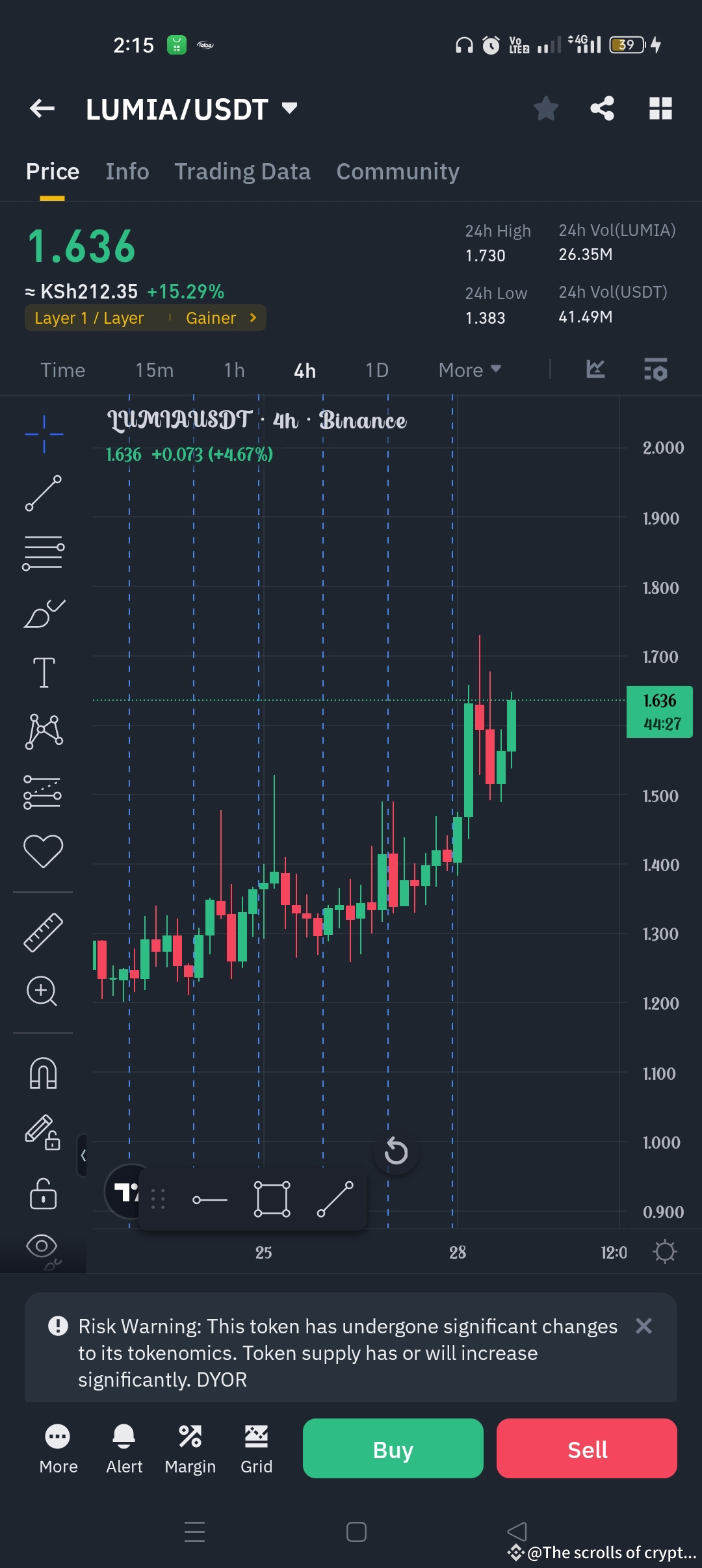
Task: Switch to the Trading Data tab
Action: point(242,171)
